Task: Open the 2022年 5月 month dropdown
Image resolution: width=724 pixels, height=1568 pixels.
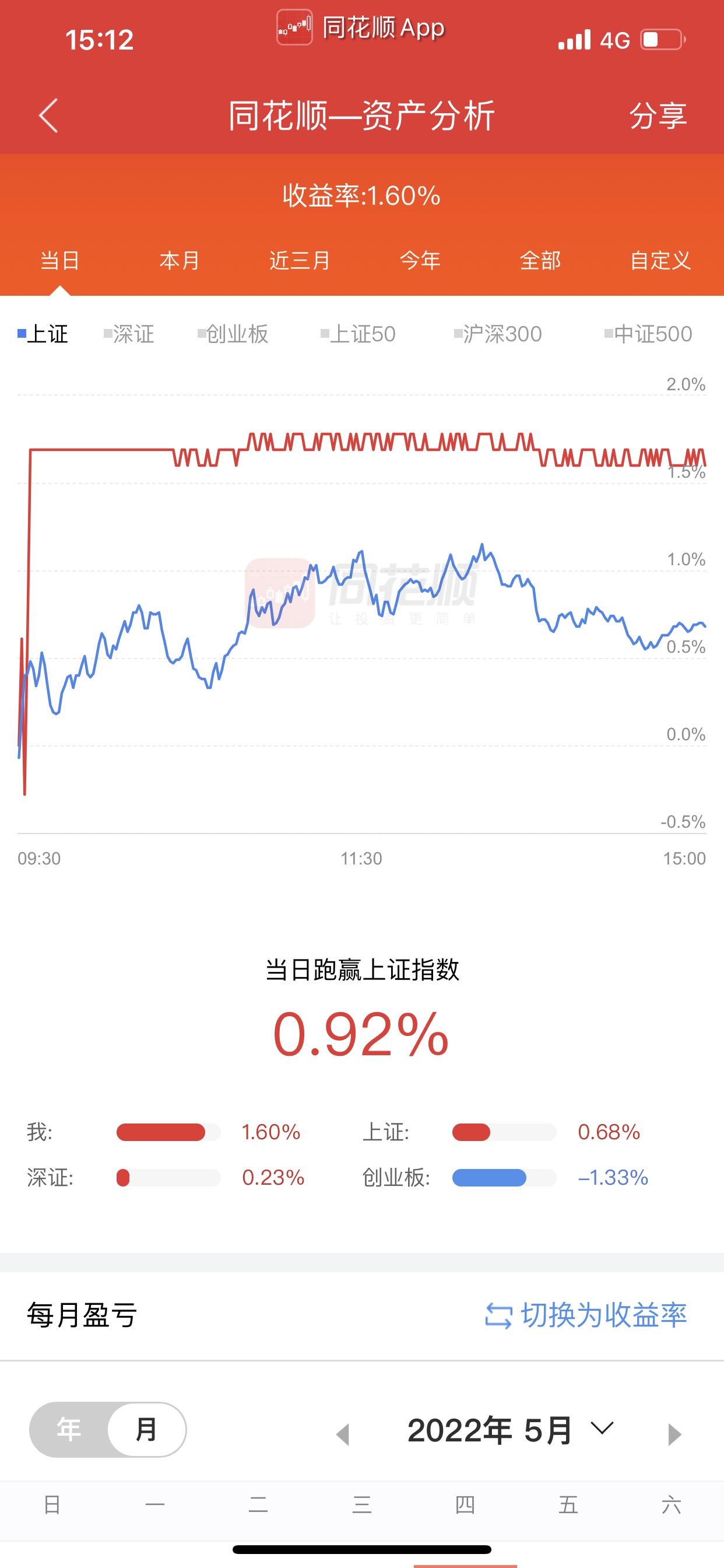Action: click(x=511, y=1430)
